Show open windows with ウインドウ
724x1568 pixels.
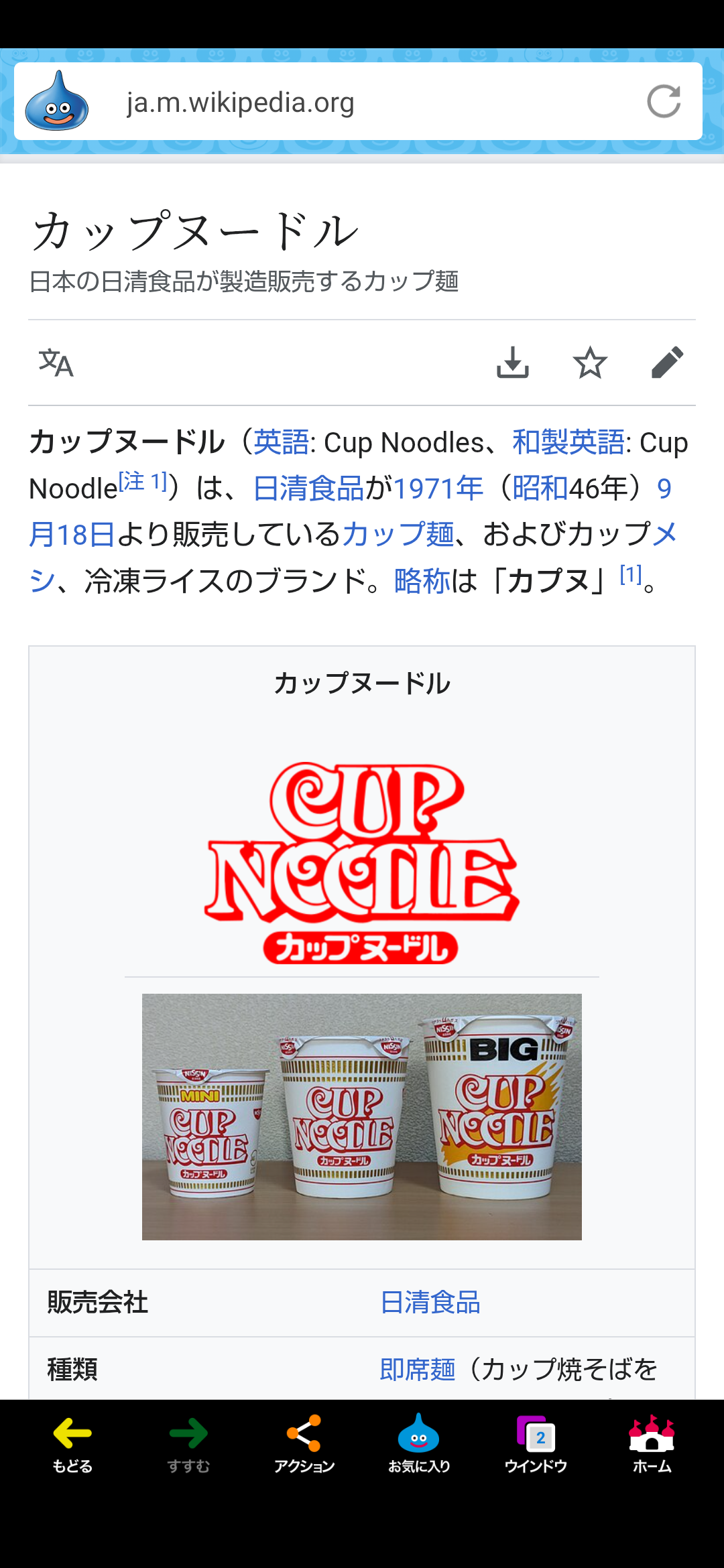[536, 1444]
